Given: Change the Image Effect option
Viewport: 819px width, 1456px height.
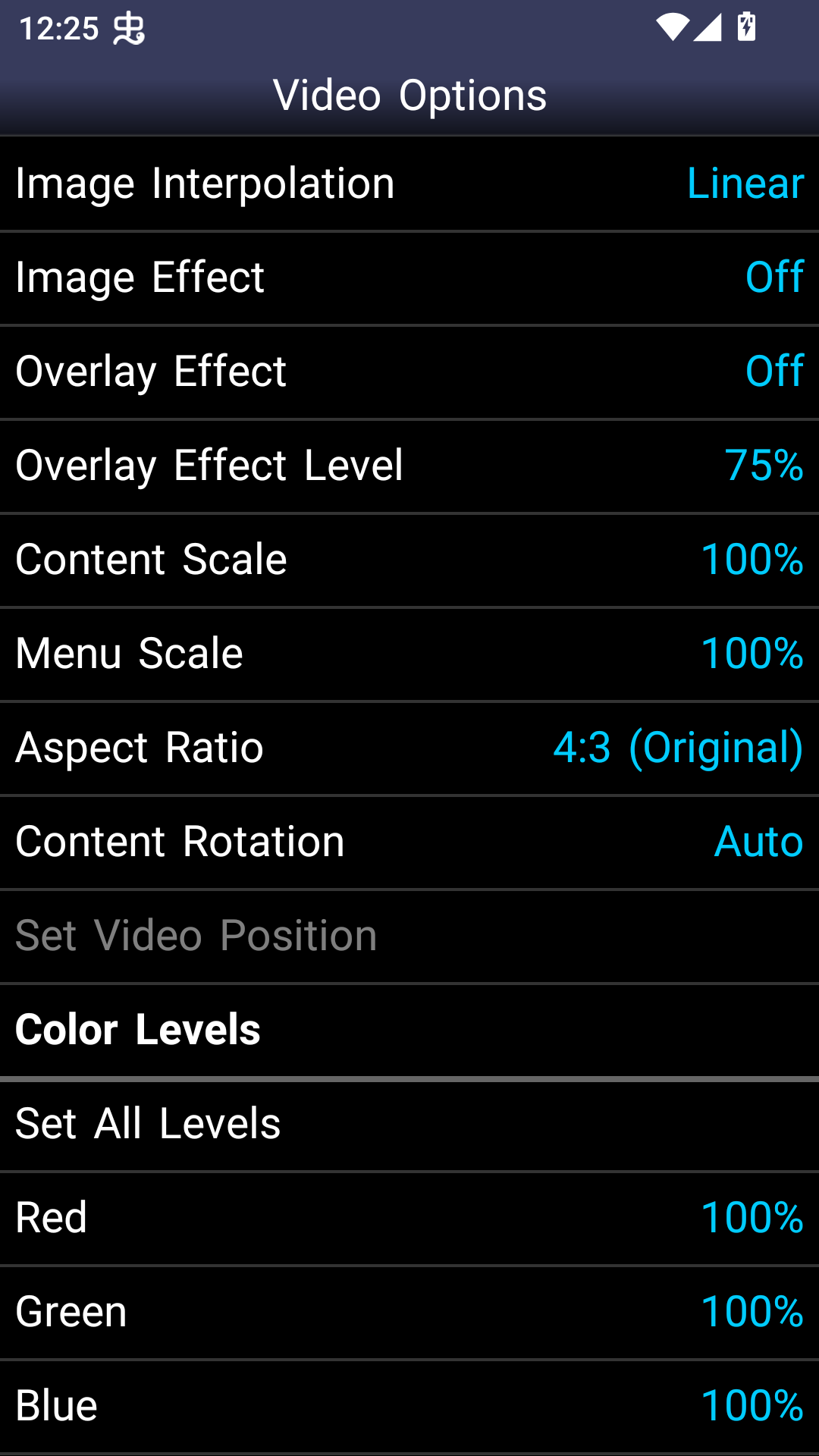Looking at the screenshot, I should (409, 278).
